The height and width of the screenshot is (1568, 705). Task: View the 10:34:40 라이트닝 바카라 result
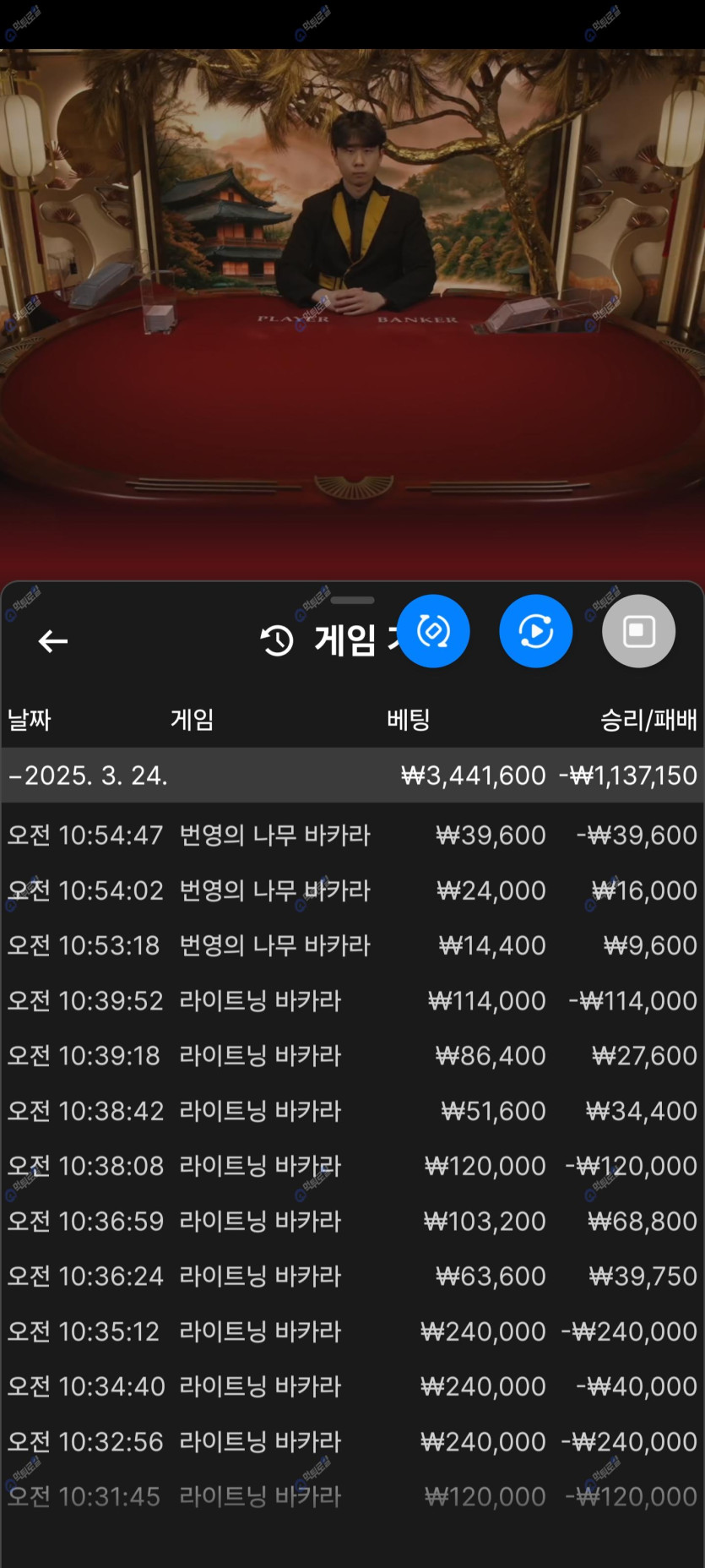point(352,1386)
